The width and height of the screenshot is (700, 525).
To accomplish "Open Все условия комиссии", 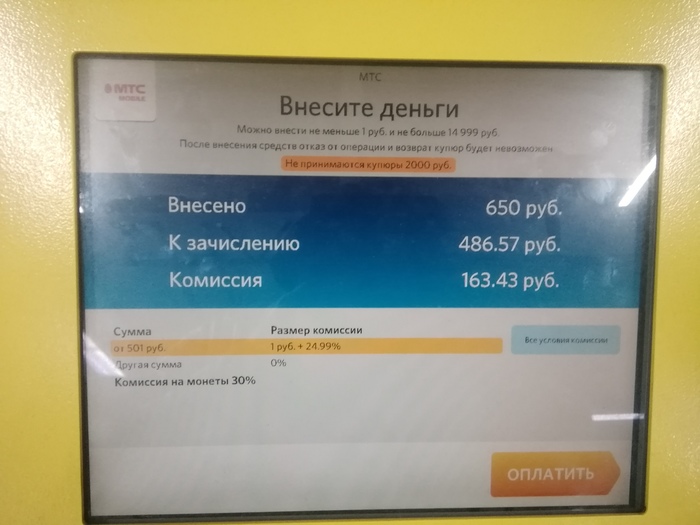I will click(x=565, y=341).
